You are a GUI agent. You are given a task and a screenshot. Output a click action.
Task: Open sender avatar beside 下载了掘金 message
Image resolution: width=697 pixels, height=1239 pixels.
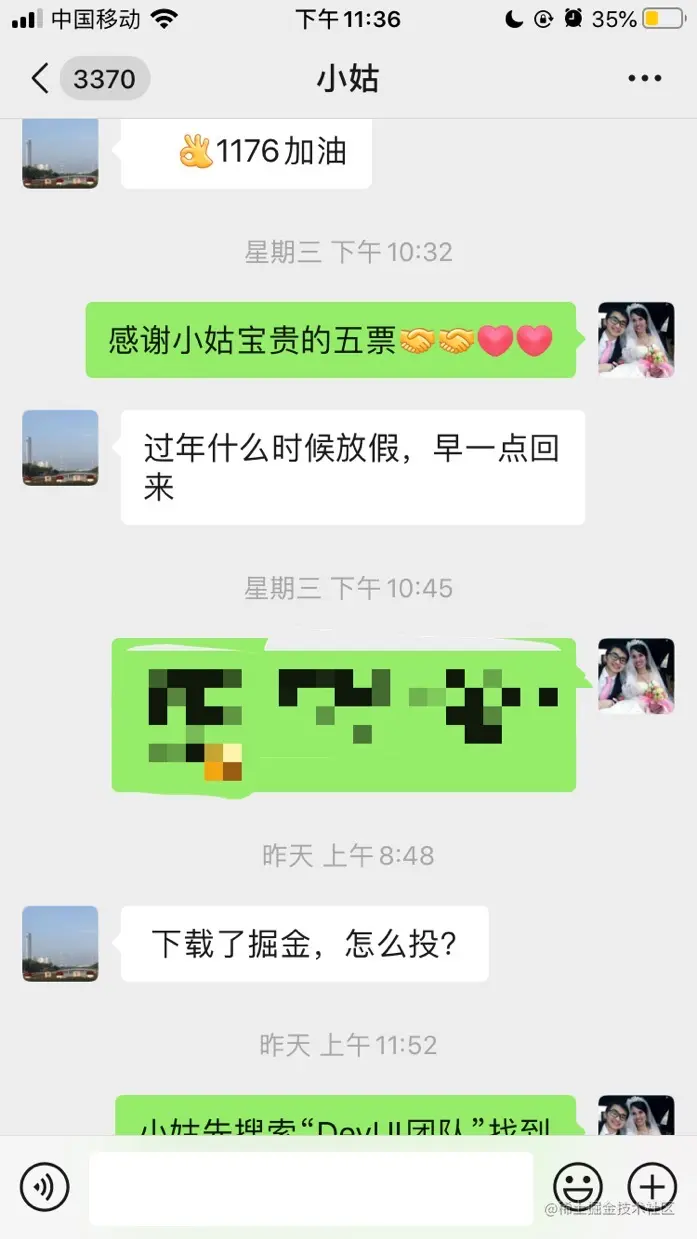click(60, 944)
